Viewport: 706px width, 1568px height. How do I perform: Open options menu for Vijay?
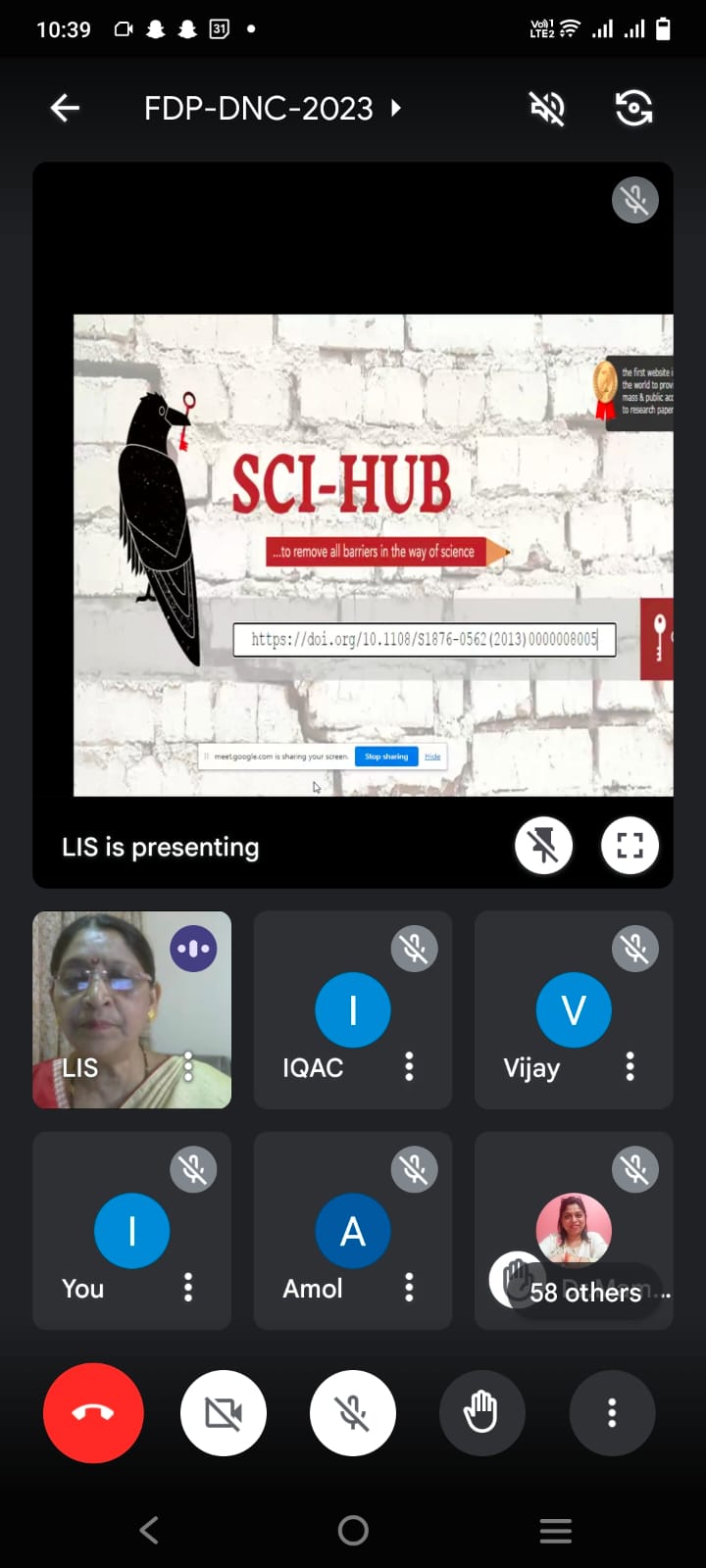(x=630, y=1066)
